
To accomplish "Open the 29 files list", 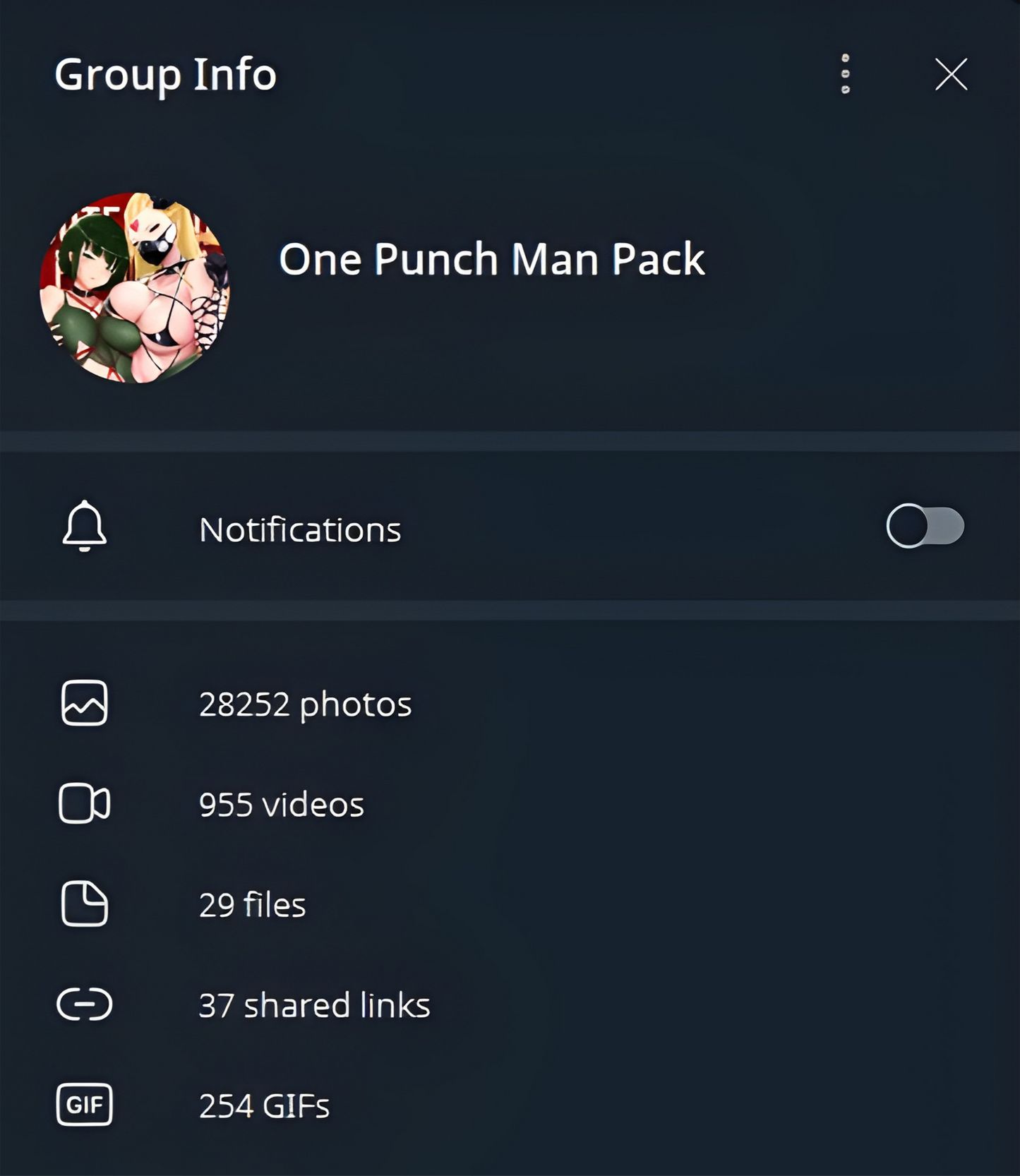I will tap(252, 904).
